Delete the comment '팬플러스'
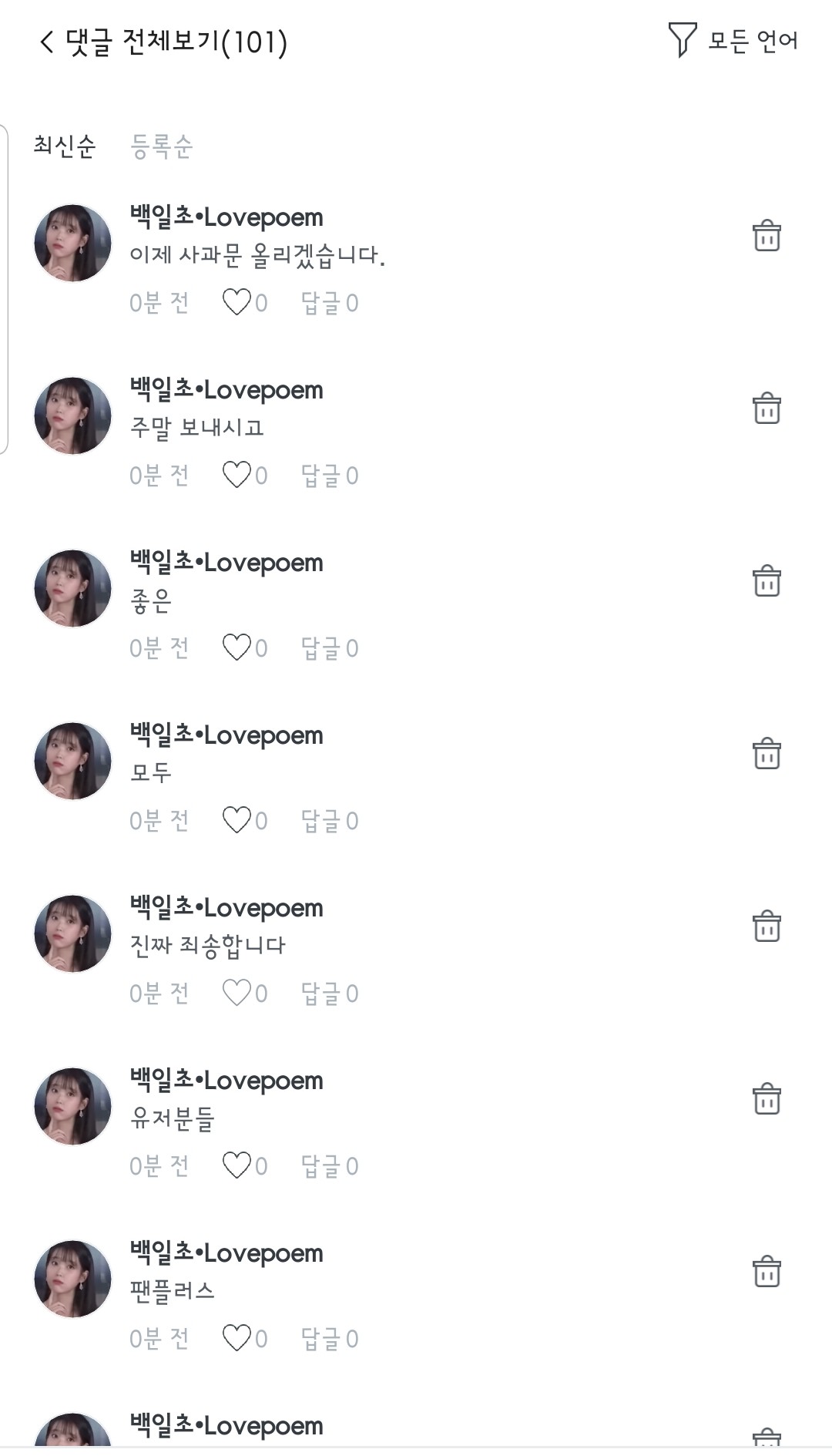This screenshot has height=1456, width=832. 767,1272
